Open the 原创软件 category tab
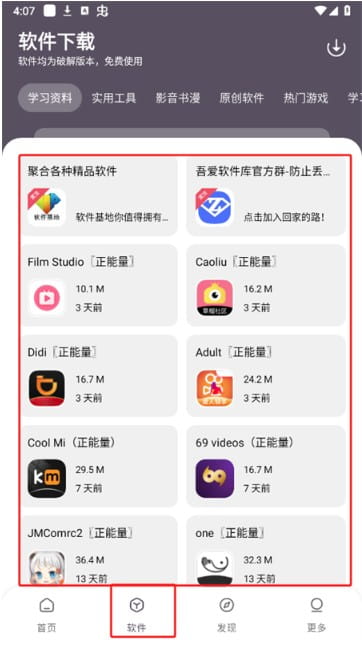 [241, 98]
